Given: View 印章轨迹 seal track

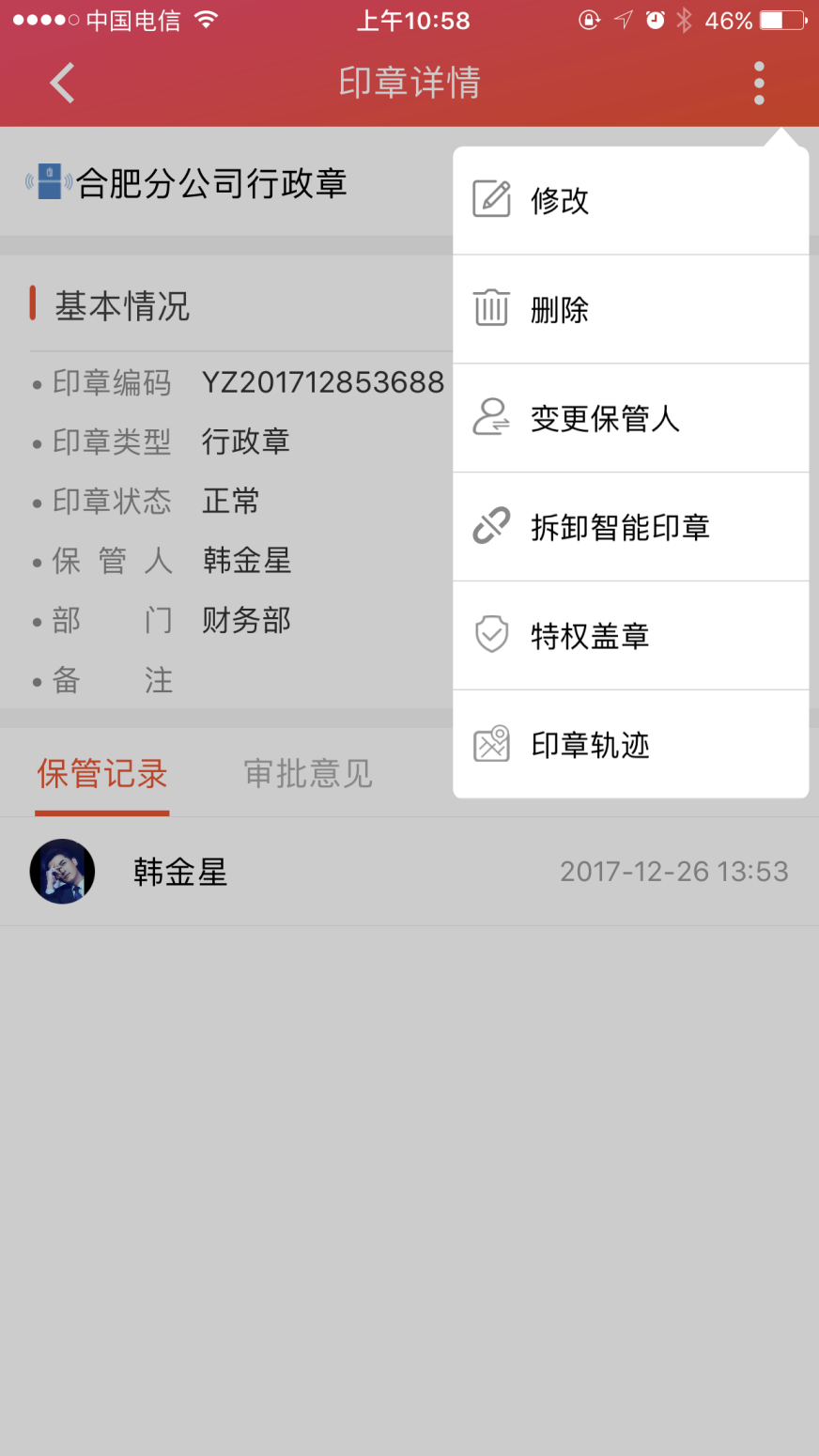Looking at the screenshot, I should pyautogui.click(x=630, y=745).
